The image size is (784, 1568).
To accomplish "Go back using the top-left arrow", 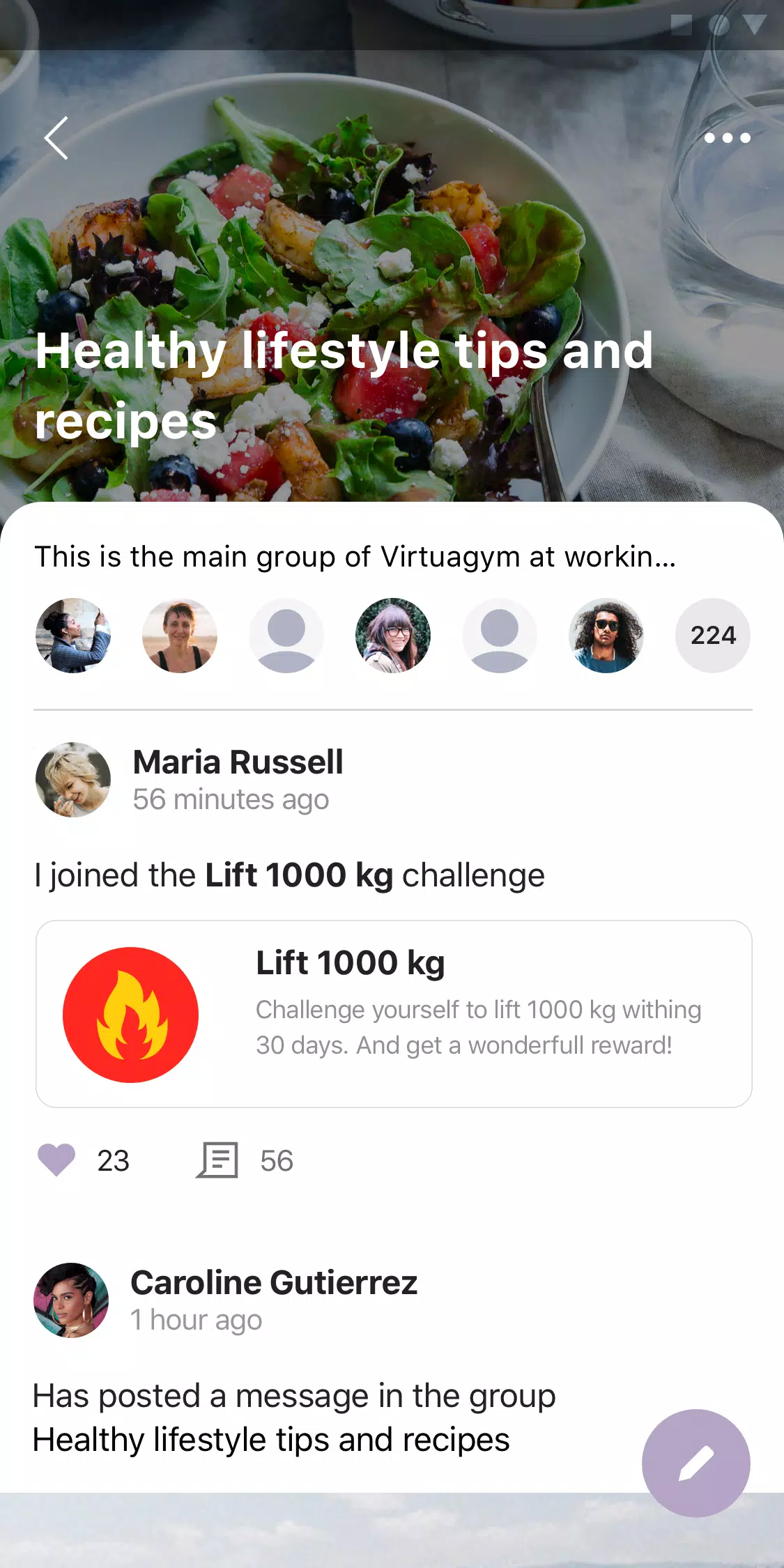I will point(56,138).
